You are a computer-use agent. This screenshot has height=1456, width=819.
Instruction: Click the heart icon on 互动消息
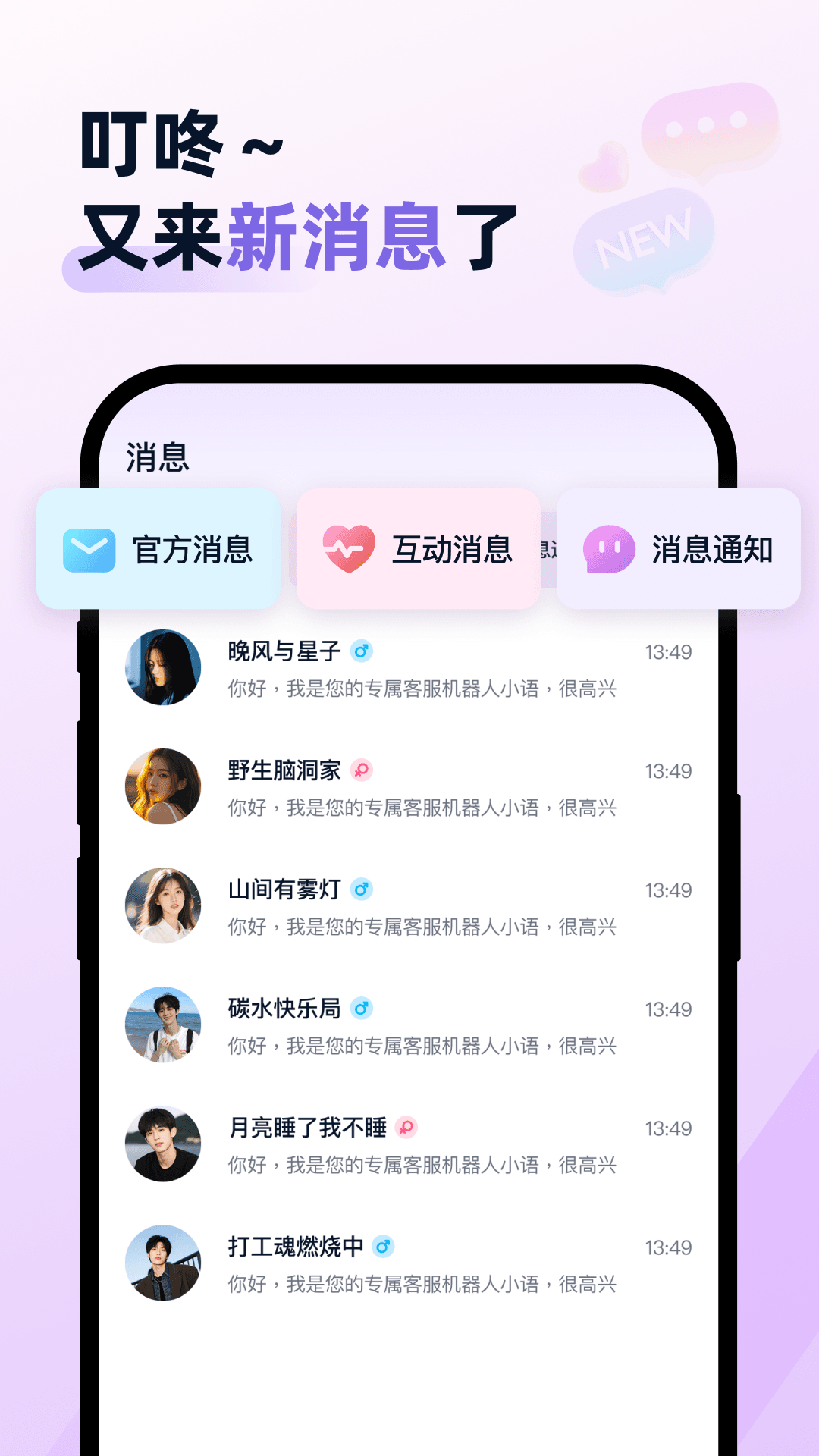pos(348,548)
